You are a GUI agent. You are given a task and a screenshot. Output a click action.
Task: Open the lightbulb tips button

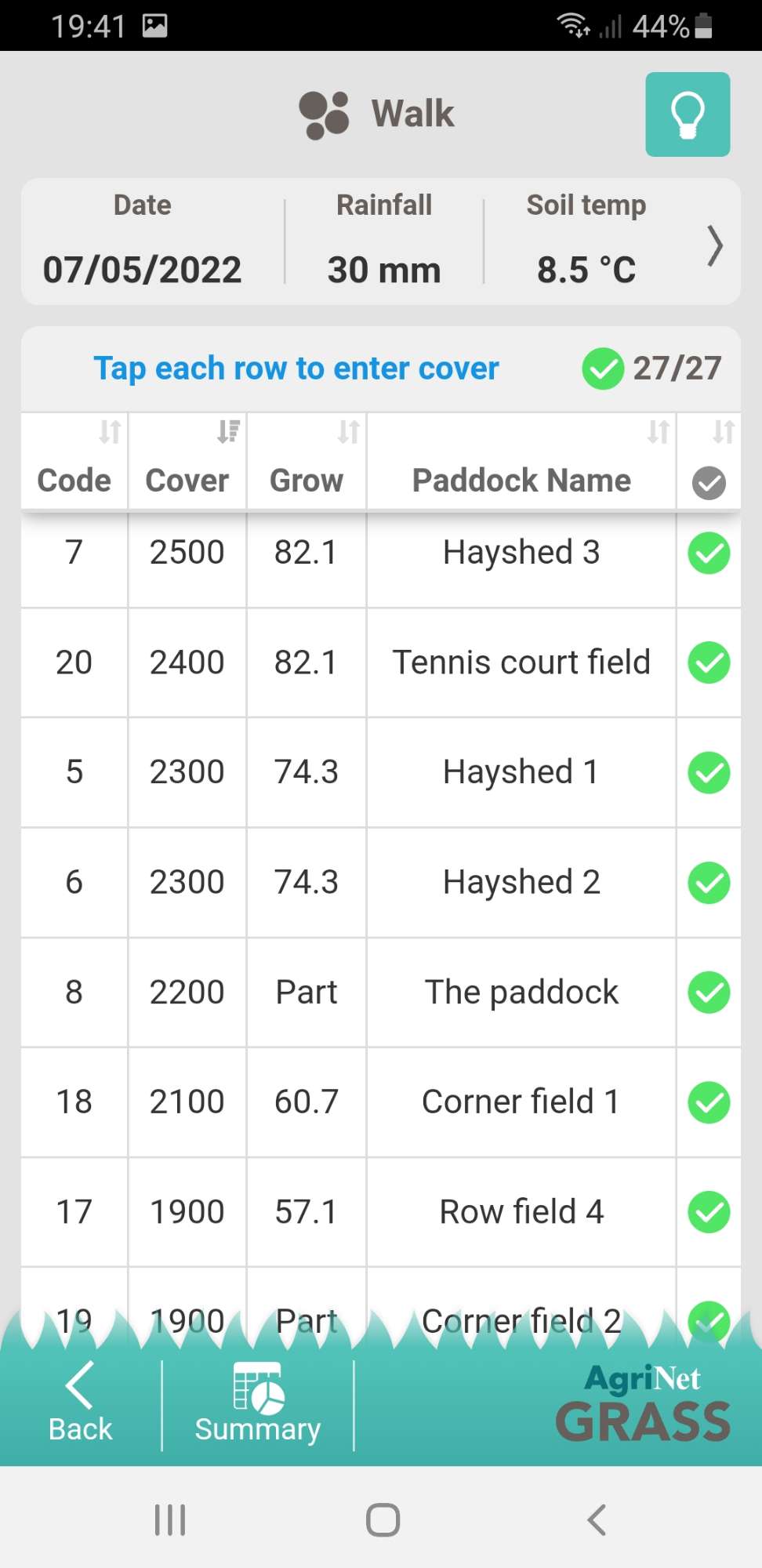(688, 114)
